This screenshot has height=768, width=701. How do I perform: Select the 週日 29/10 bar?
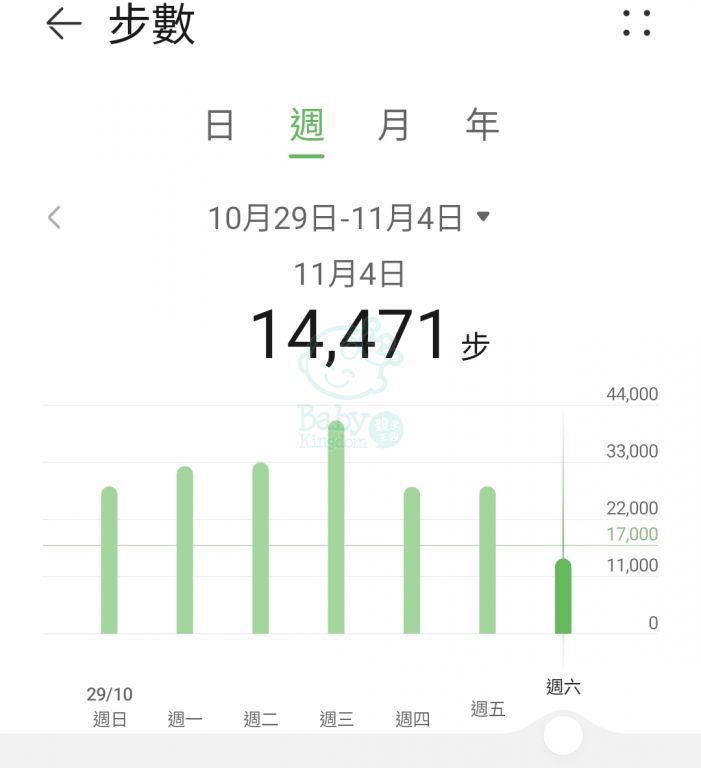[110, 560]
